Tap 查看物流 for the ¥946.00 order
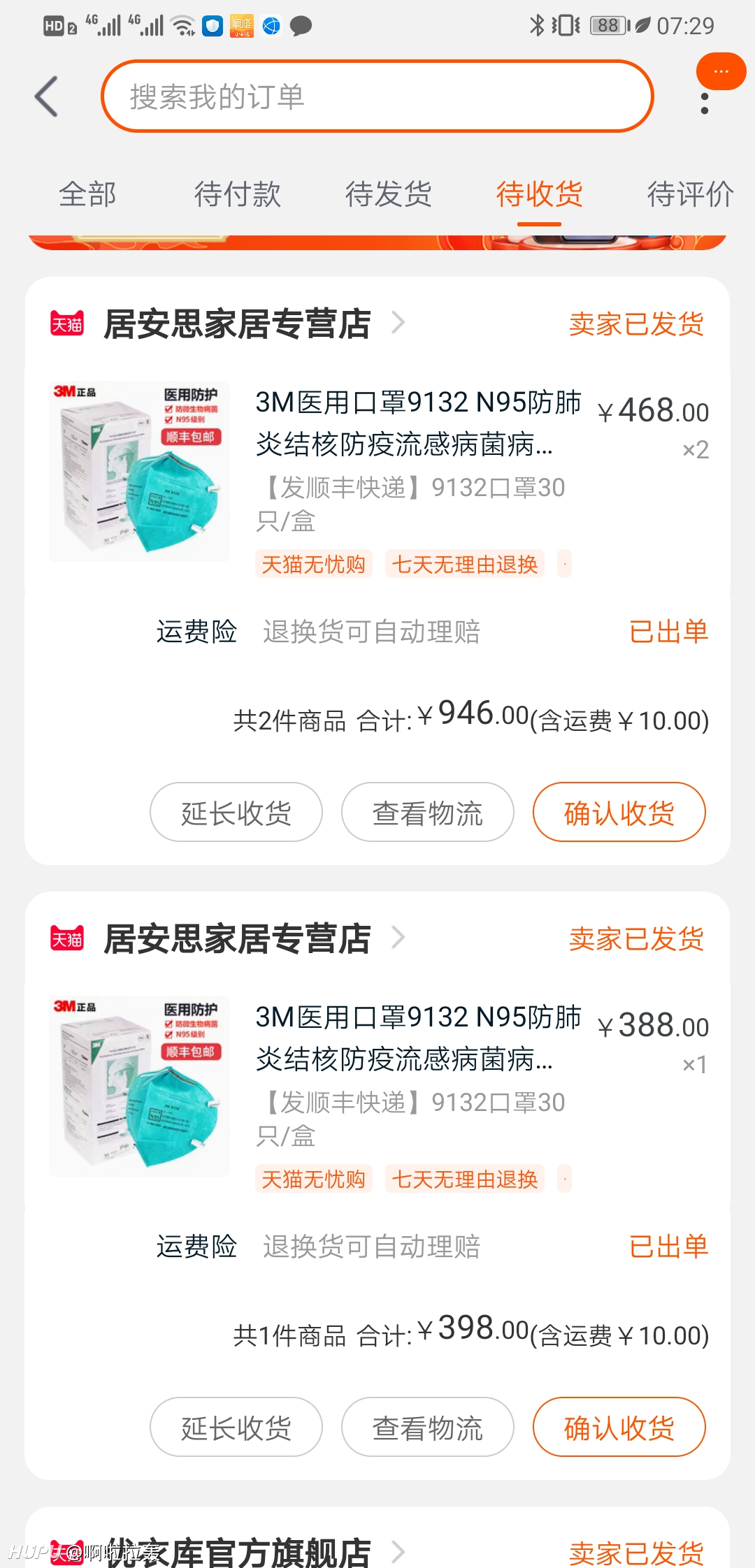Screen dimensions: 755x1568 [x=428, y=813]
